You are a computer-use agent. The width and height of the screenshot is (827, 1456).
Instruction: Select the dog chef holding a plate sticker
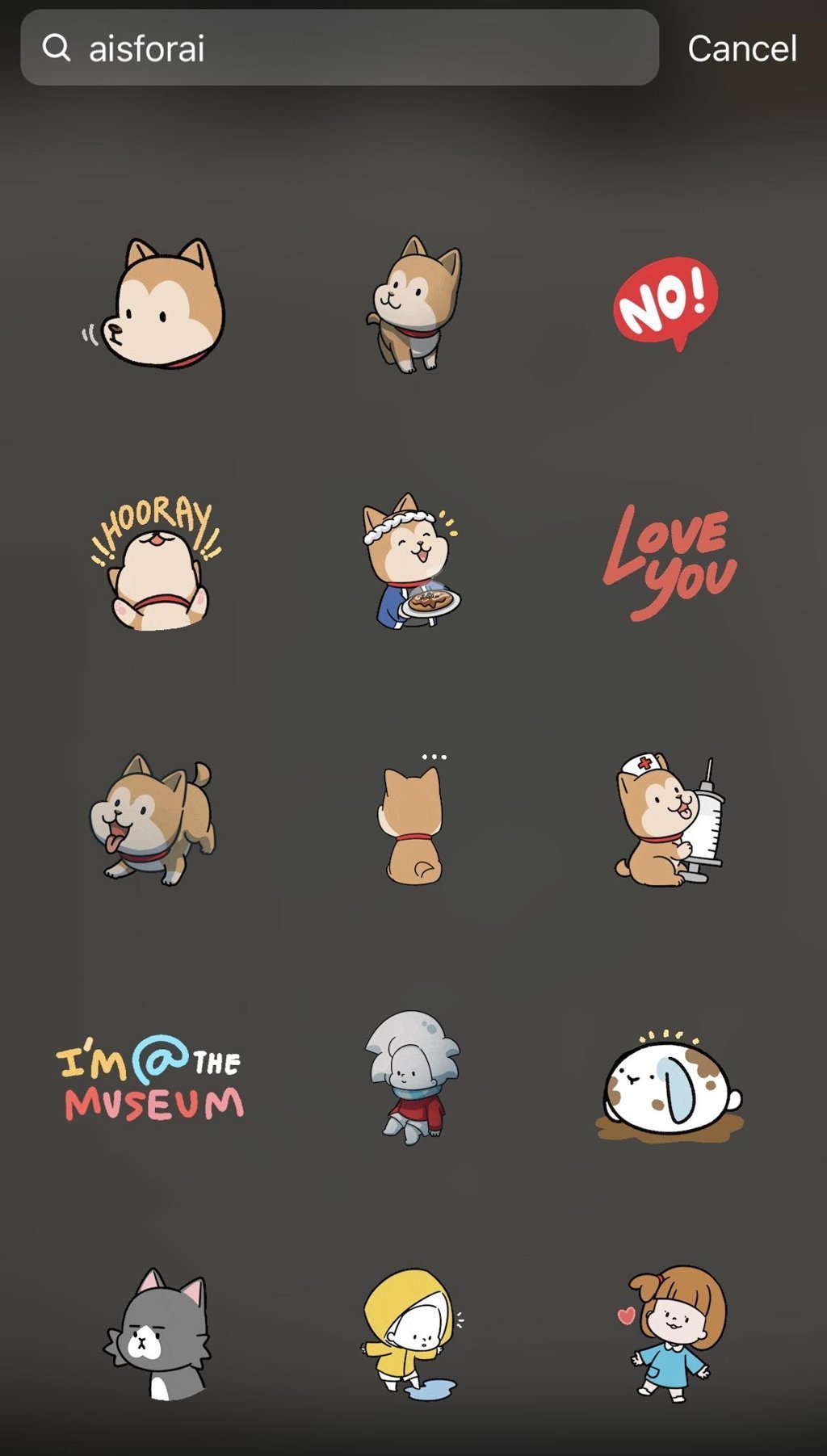410,561
